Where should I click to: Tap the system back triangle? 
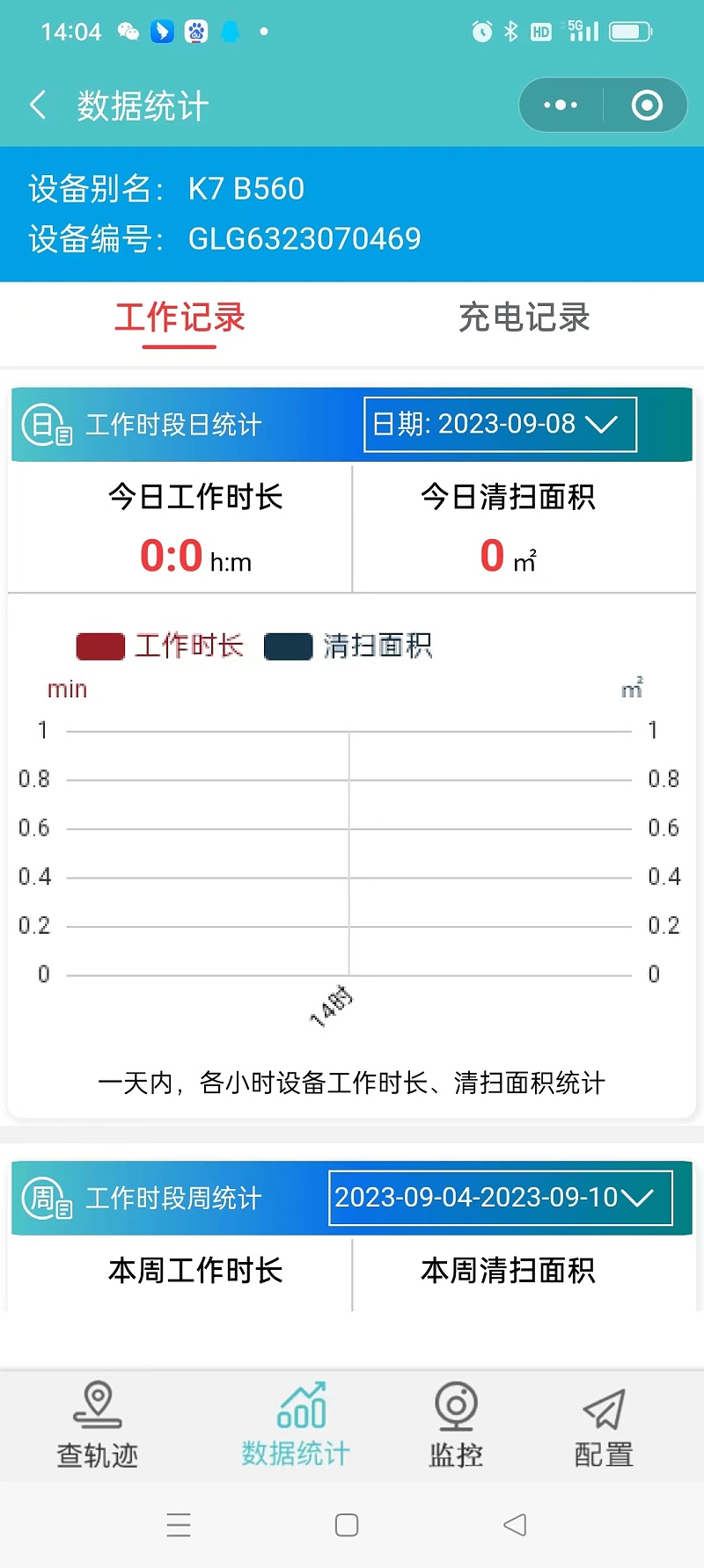[x=515, y=1525]
